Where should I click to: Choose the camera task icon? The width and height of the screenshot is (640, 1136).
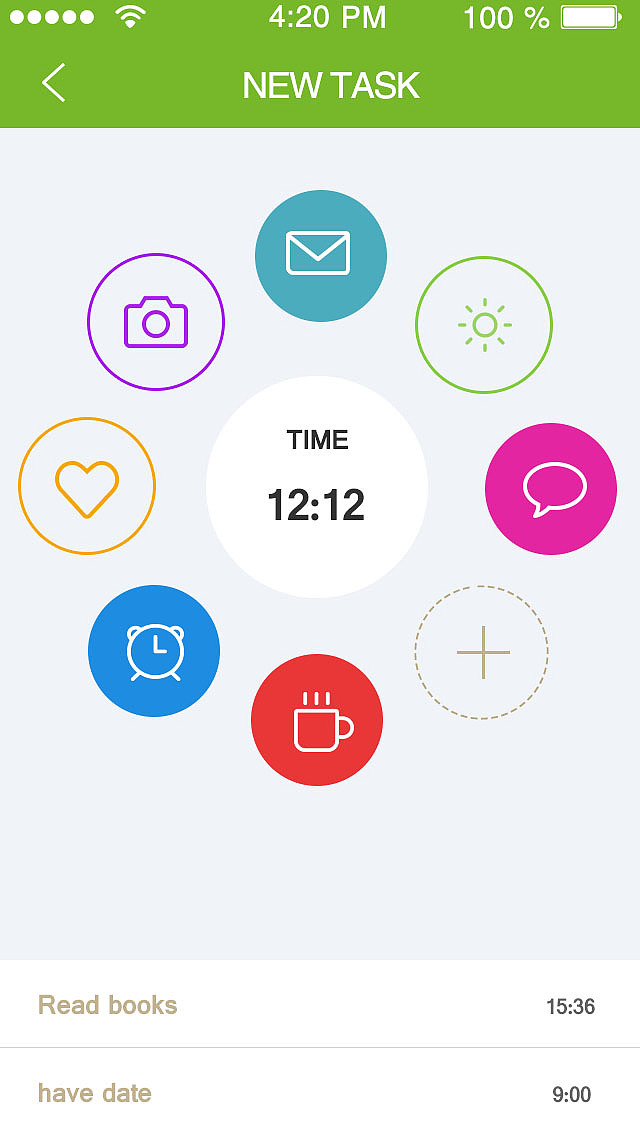156,322
